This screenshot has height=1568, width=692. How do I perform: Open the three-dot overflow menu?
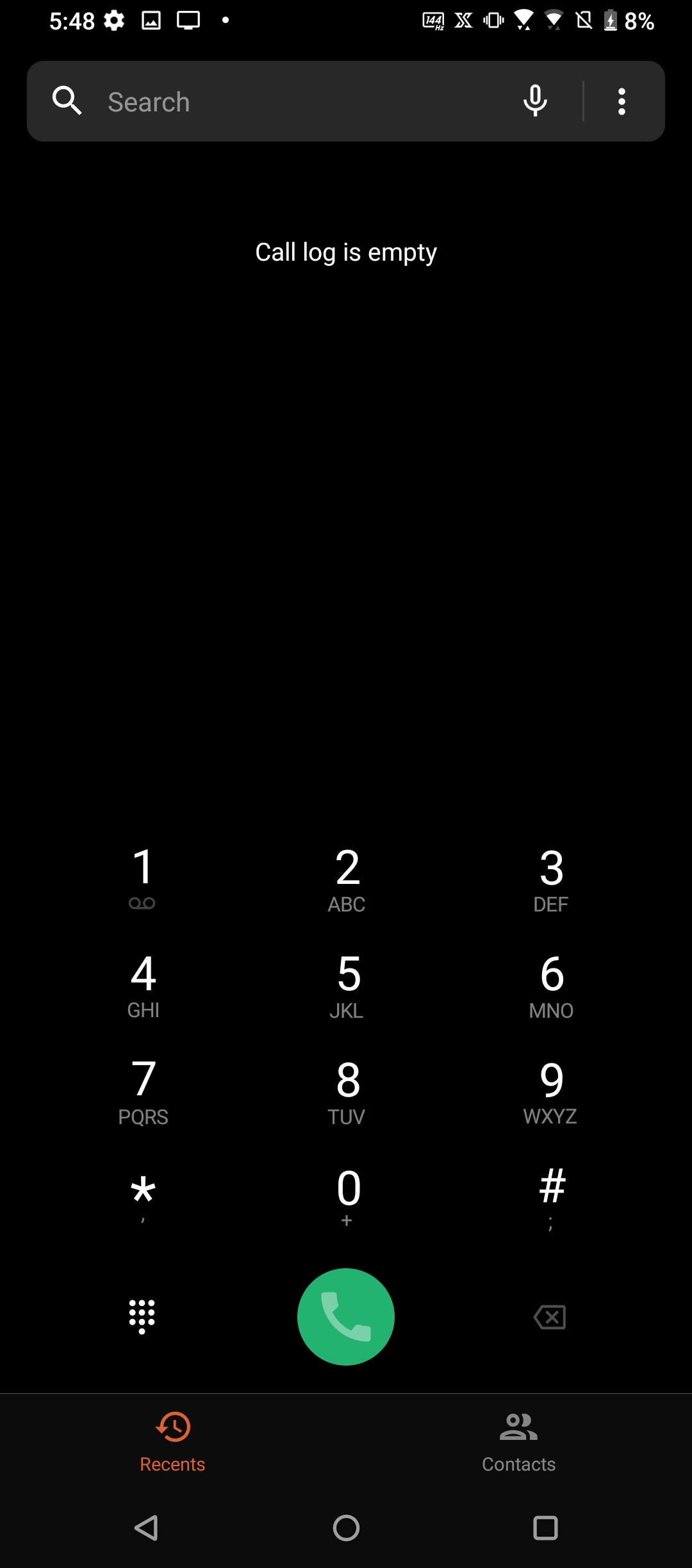point(621,101)
